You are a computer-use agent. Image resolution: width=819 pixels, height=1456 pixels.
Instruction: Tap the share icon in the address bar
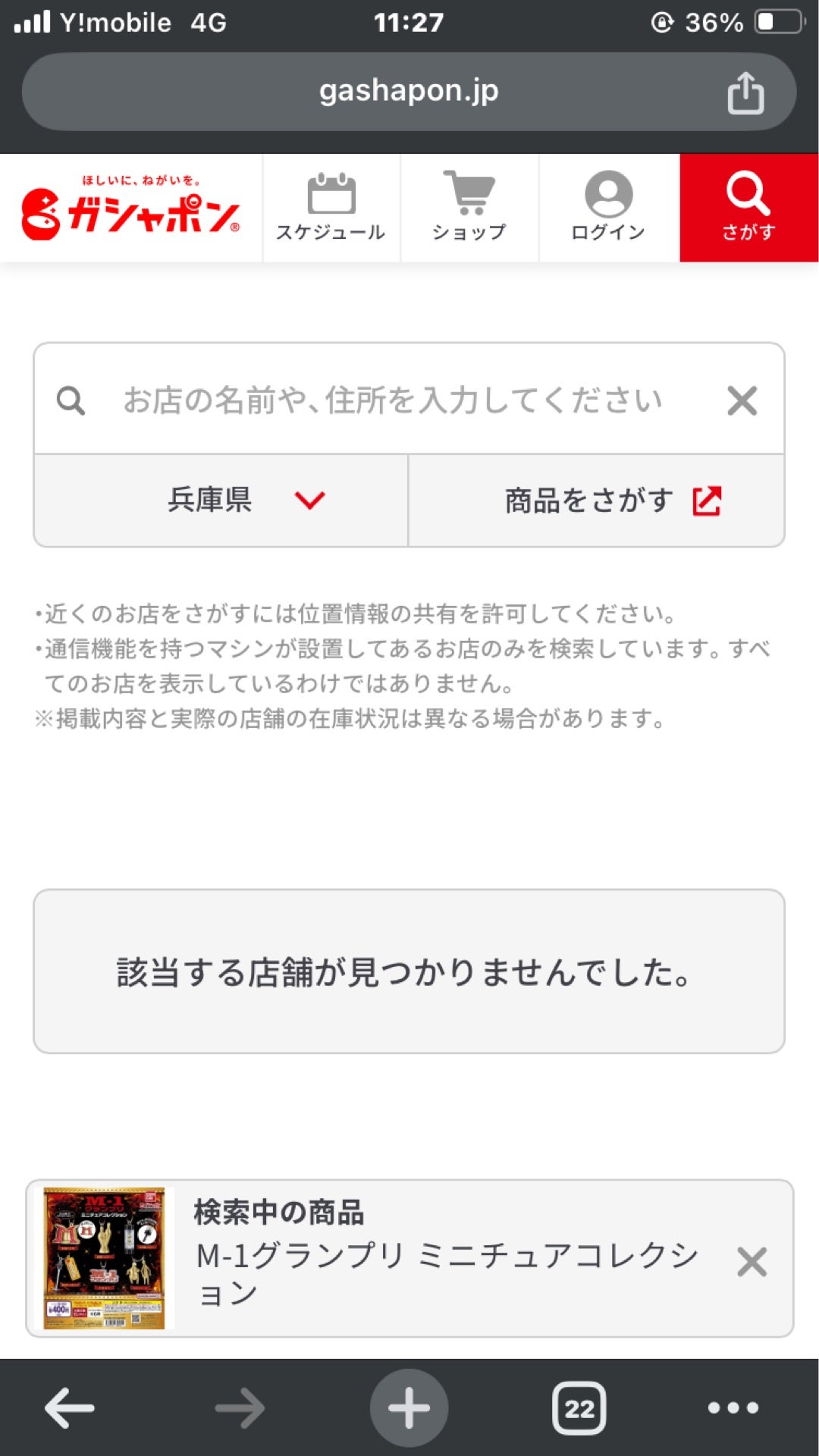point(748,91)
